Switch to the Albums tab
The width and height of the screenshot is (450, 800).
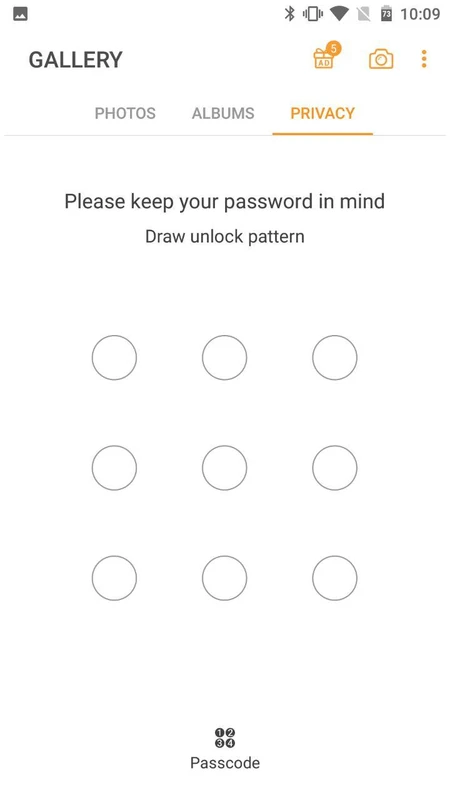coord(223,113)
